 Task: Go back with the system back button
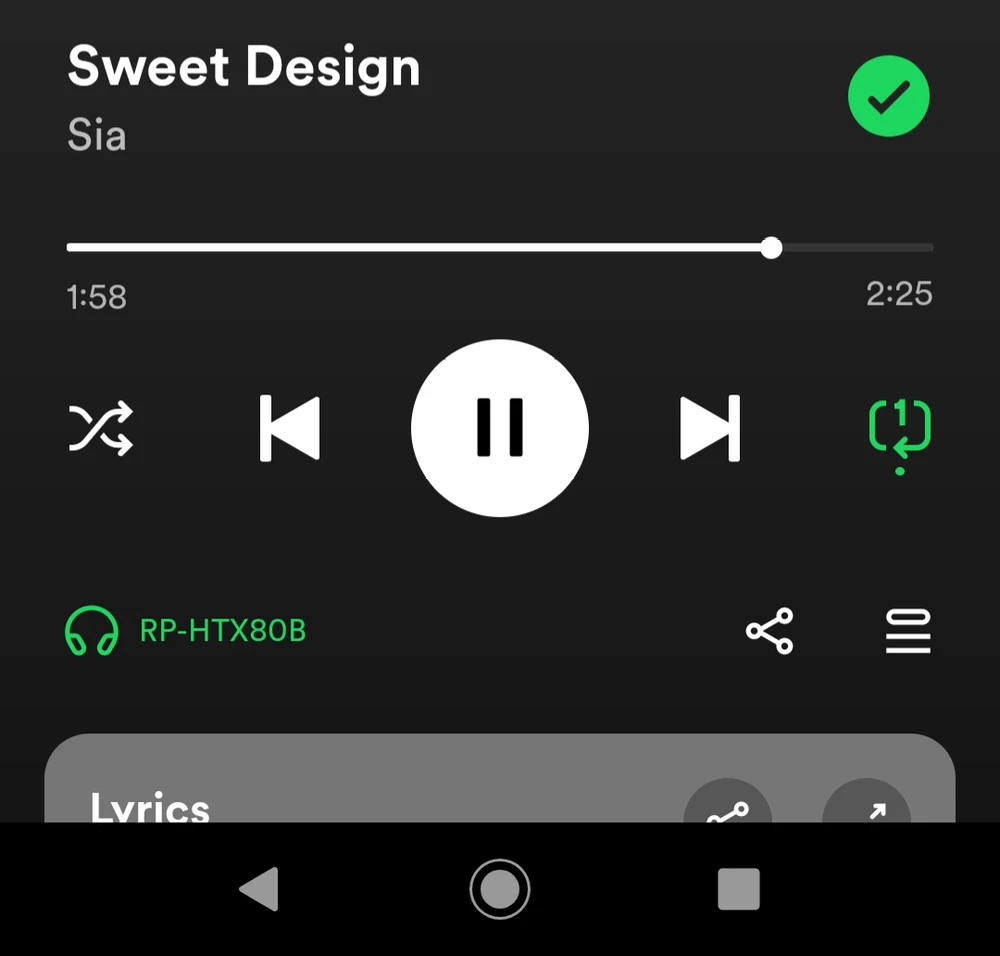260,889
